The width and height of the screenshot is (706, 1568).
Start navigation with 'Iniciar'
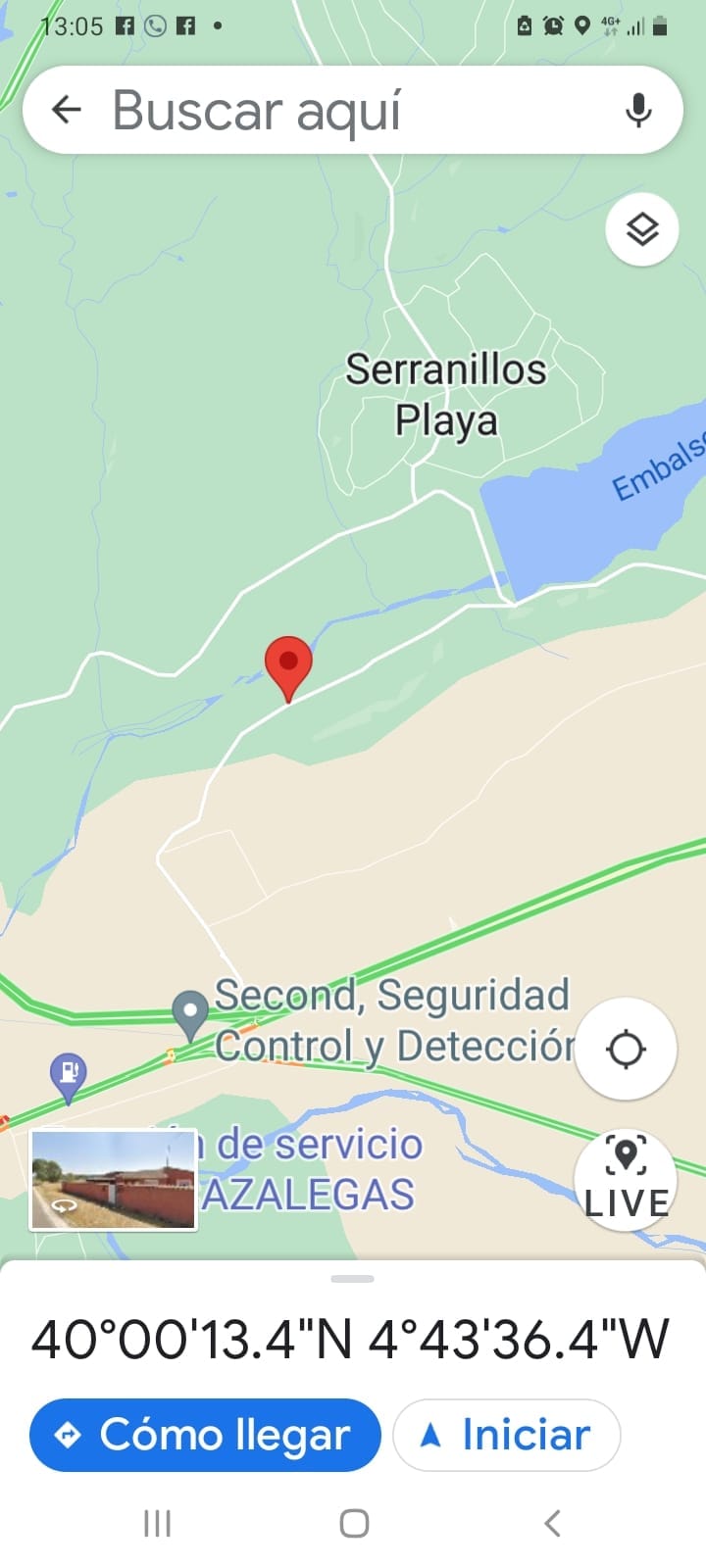[506, 1435]
